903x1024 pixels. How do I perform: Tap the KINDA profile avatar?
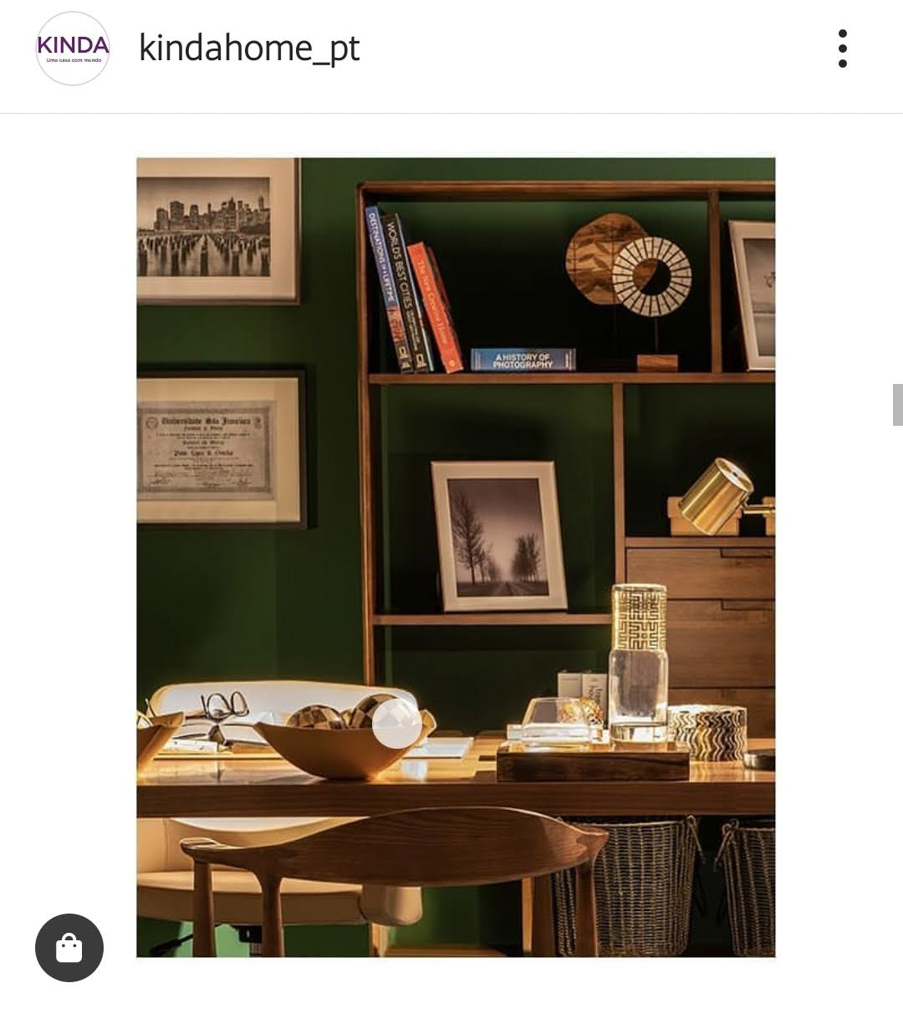pos(72,48)
